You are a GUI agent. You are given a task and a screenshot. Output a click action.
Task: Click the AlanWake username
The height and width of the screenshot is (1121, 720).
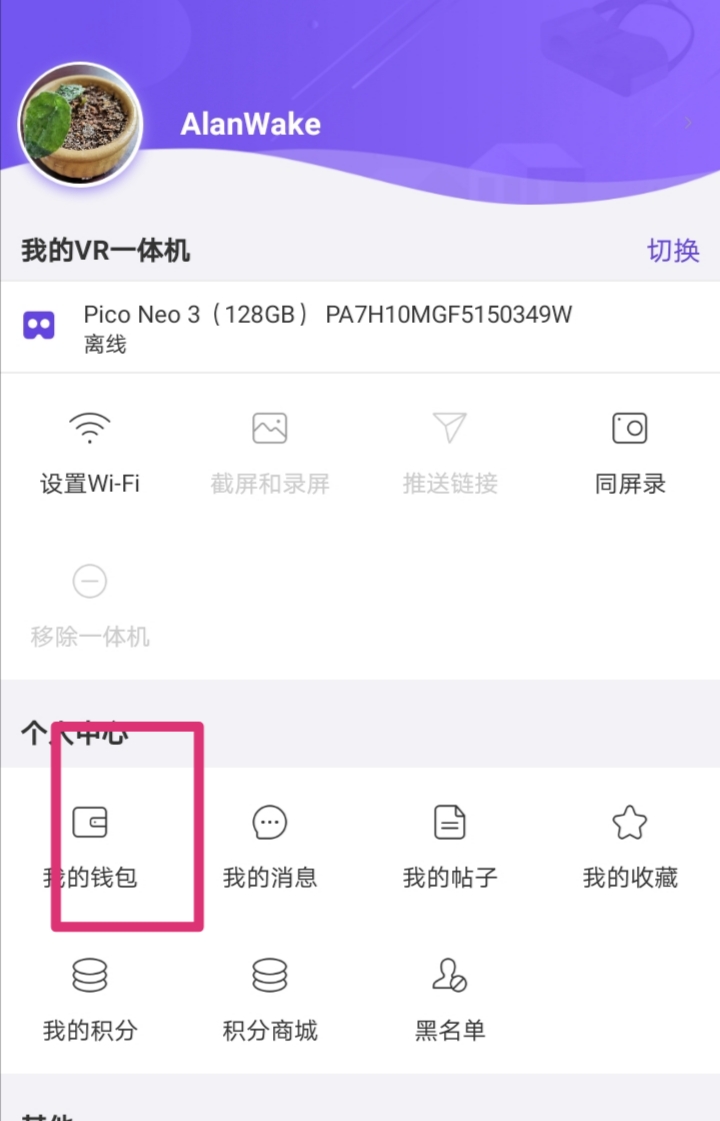tap(250, 122)
